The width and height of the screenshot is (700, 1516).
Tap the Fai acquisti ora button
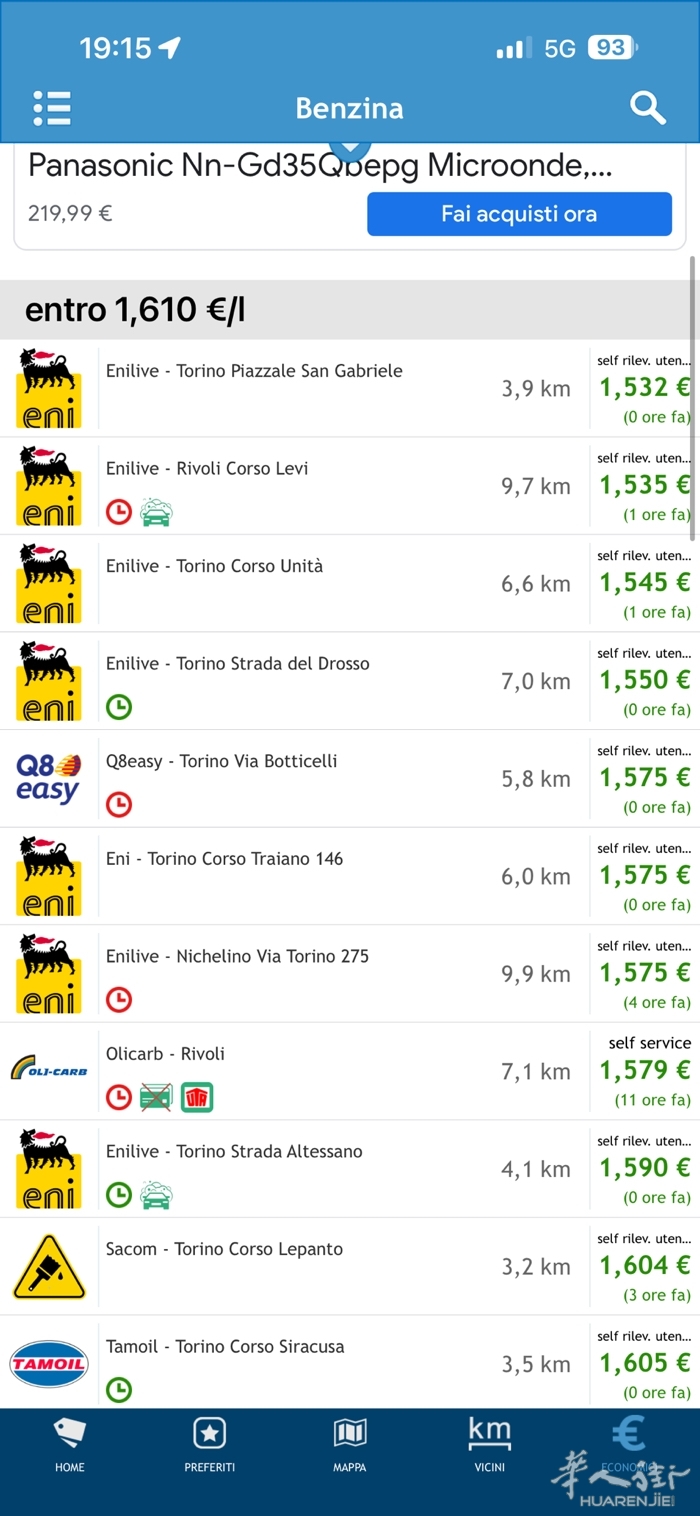coord(519,214)
